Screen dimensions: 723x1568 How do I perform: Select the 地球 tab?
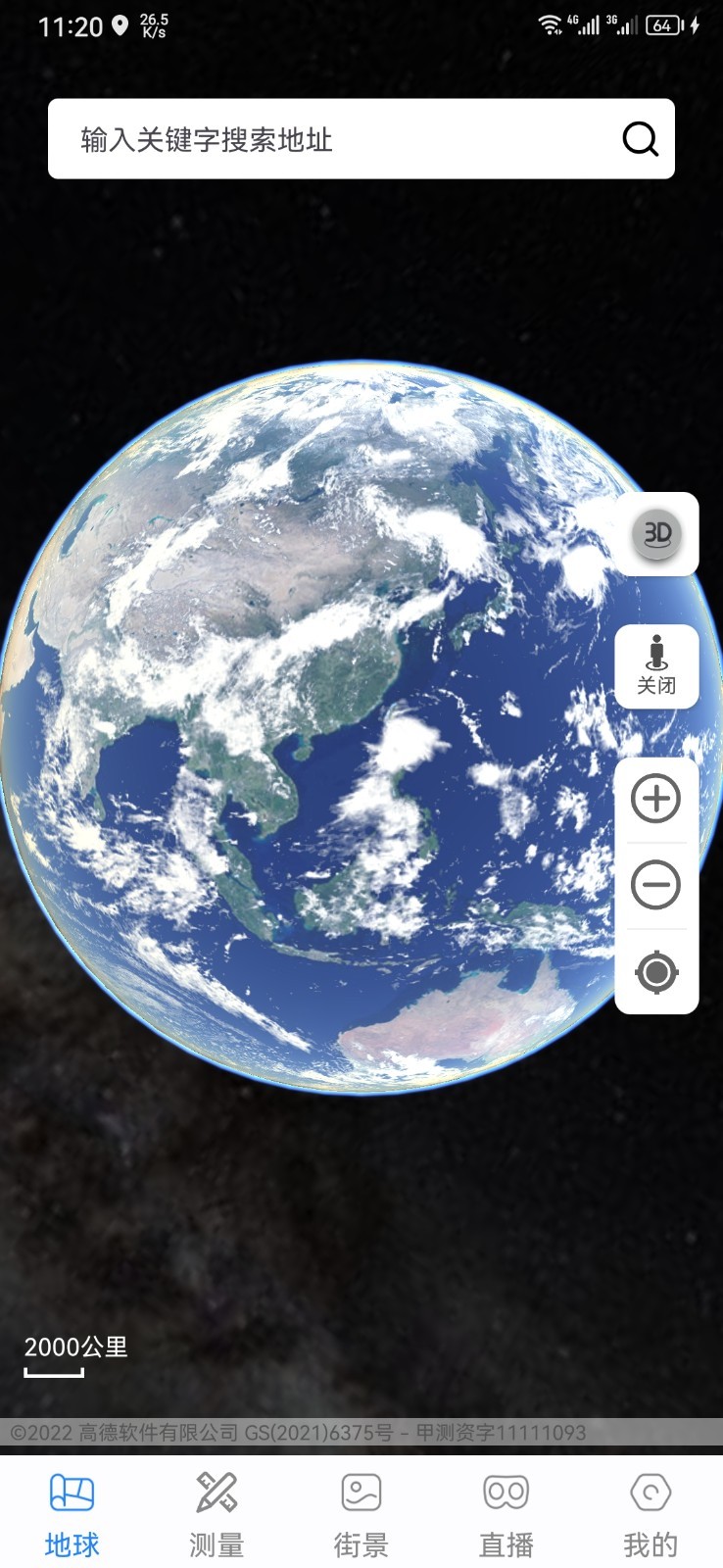[72, 1515]
